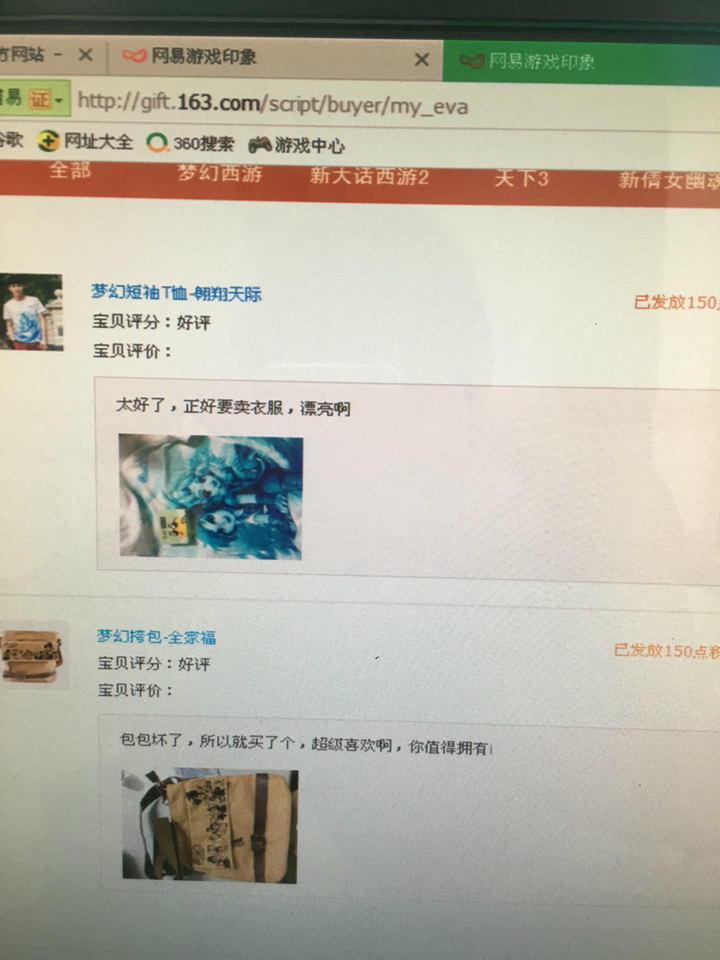Viewport: 720px width, 960px height.
Task: Switch to the 梦幻西游 category
Action: [x=220, y=174]
